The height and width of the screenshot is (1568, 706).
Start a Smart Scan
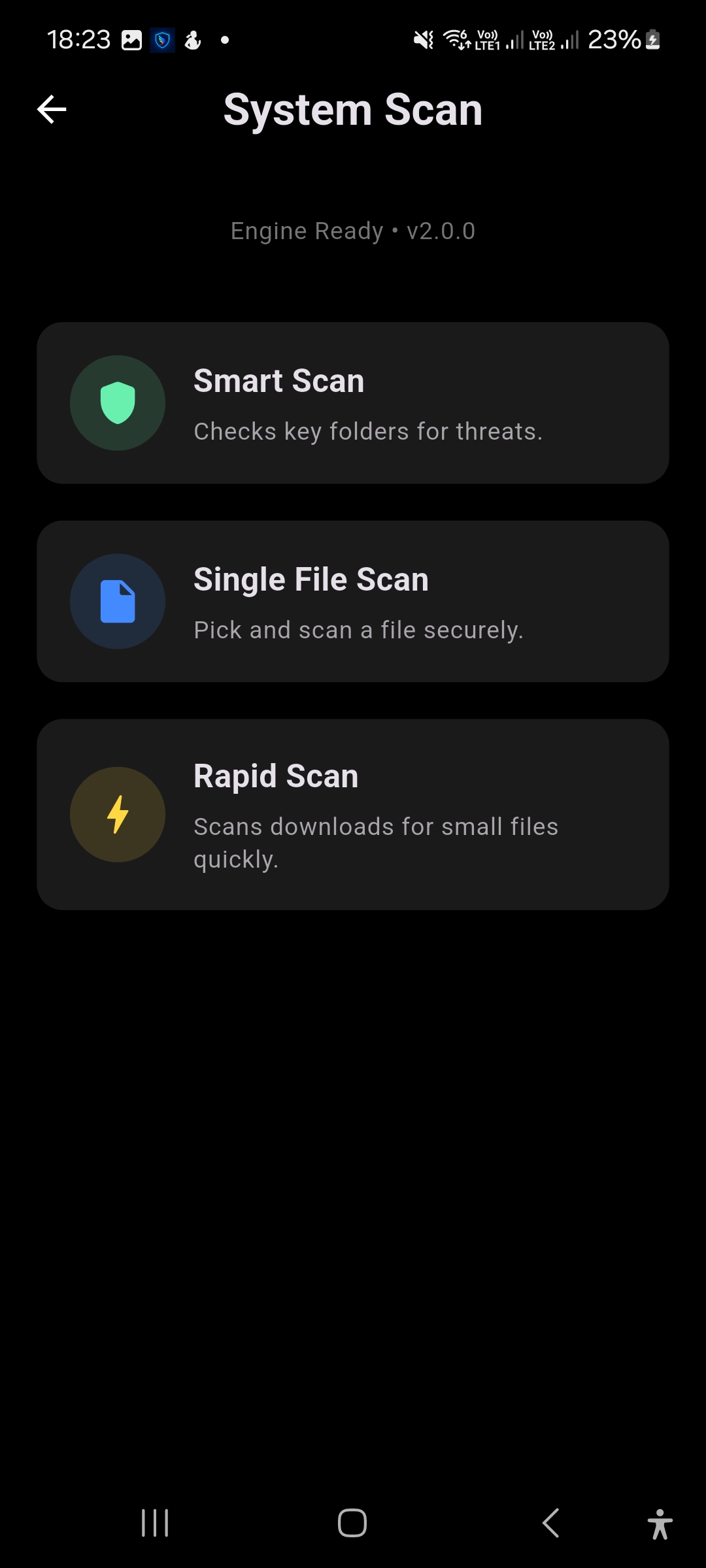353,402
